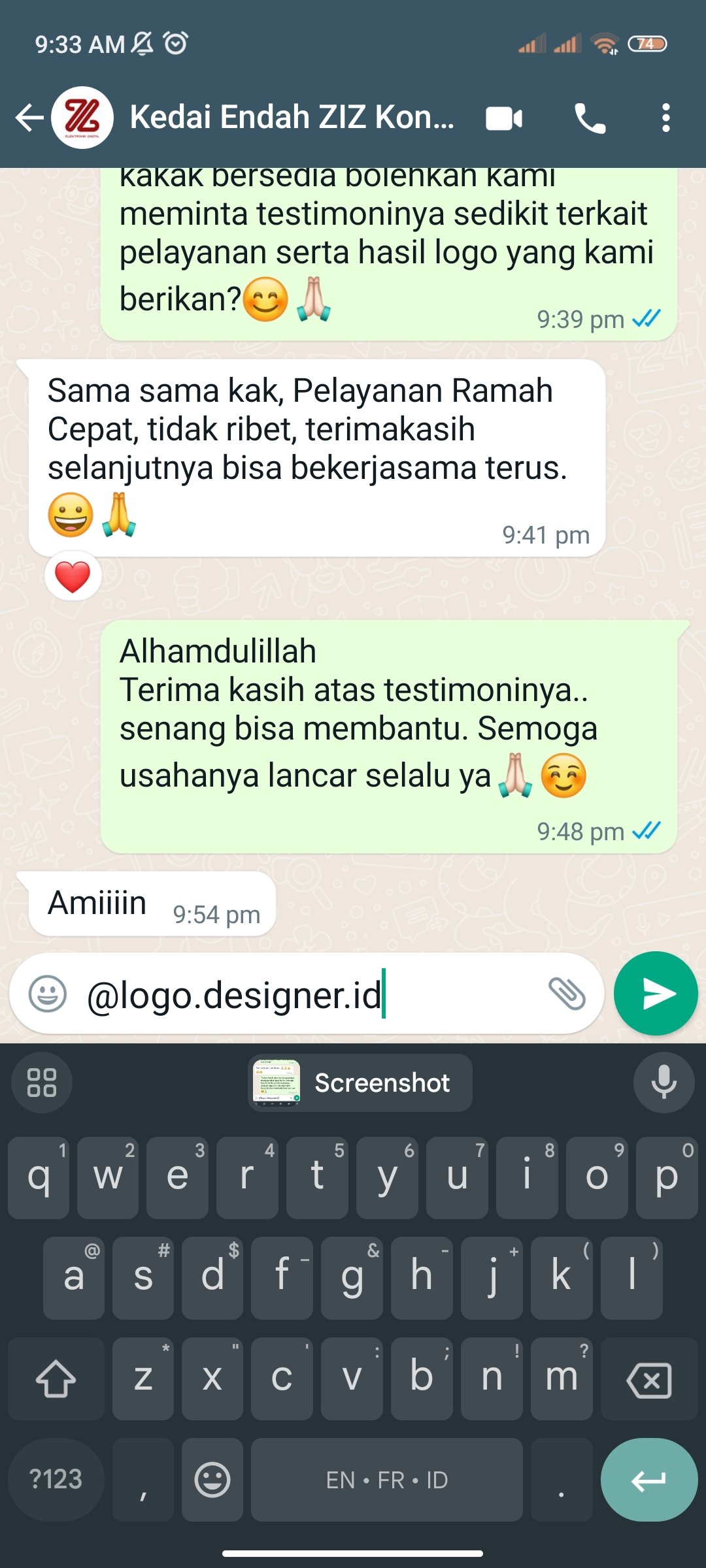Tap the backspace key
Viewport: 706px width, 1568px height.
pyautogui.click(x=648, y=1380)
